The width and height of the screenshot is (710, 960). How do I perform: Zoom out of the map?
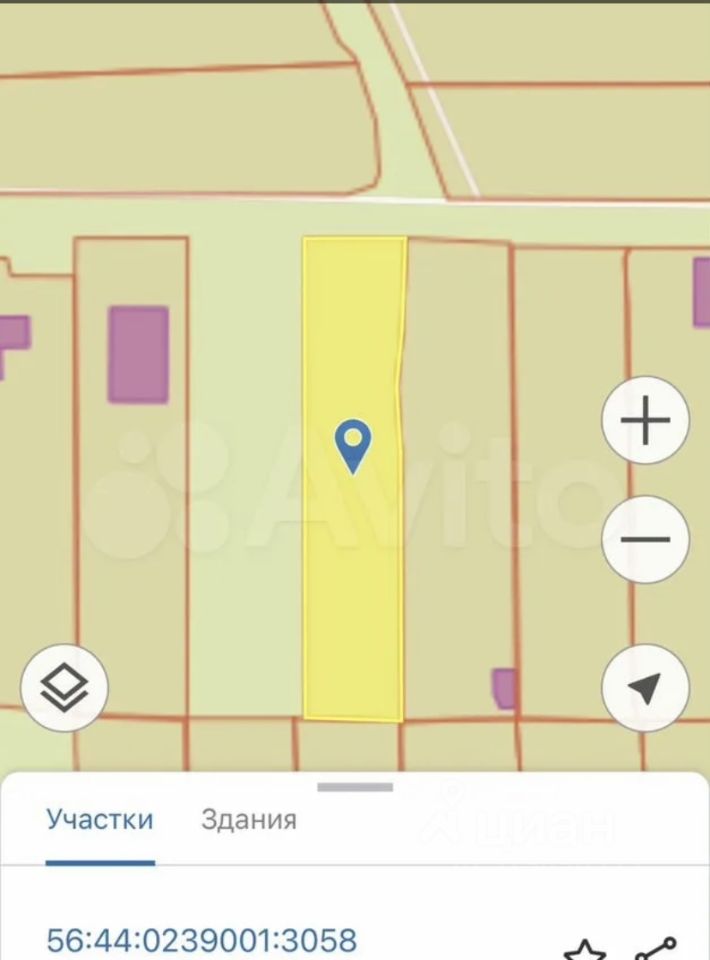pyautogui.click(x=645, y=539)
